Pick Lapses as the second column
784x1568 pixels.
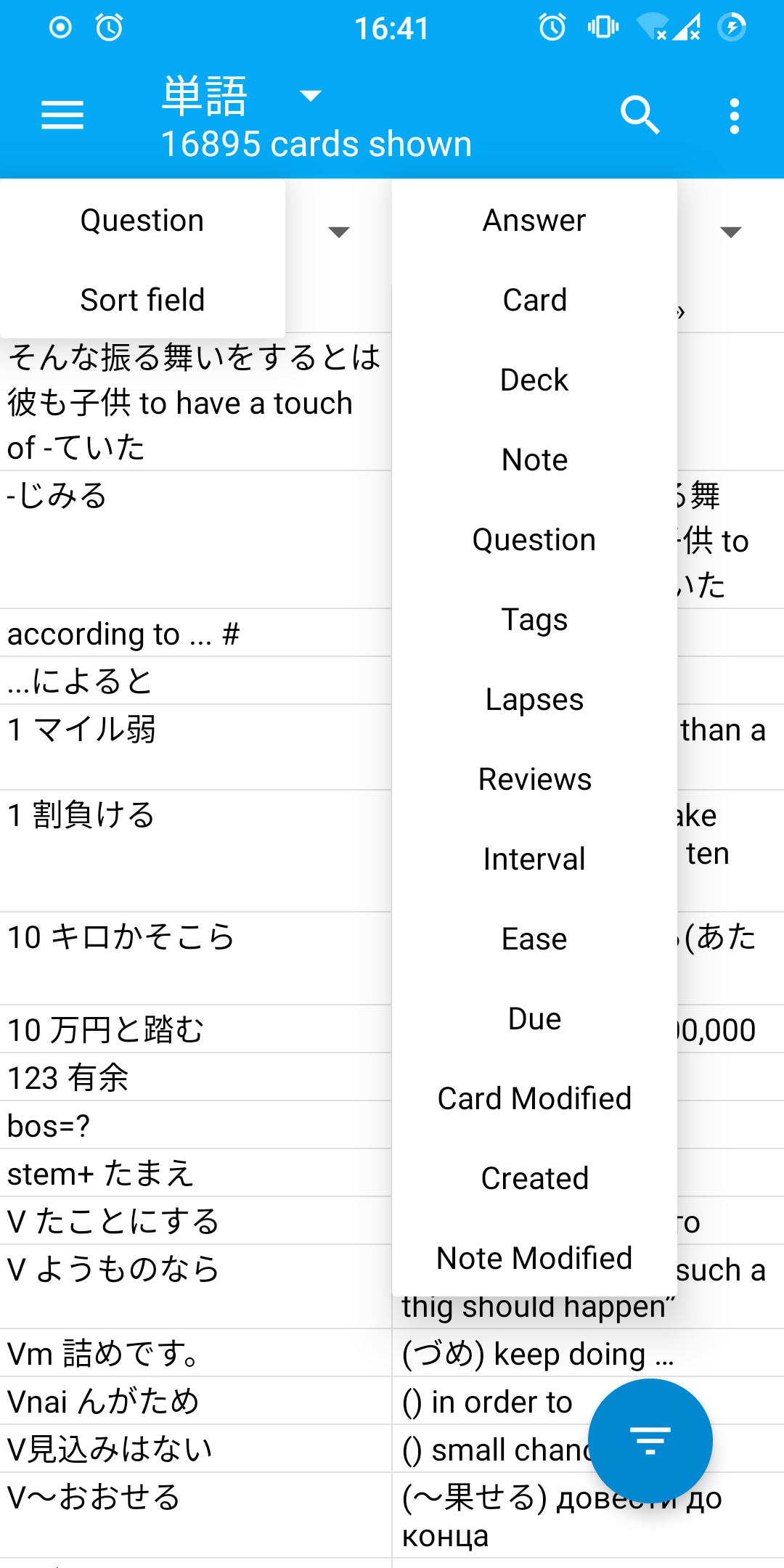(x=534, y=699)
